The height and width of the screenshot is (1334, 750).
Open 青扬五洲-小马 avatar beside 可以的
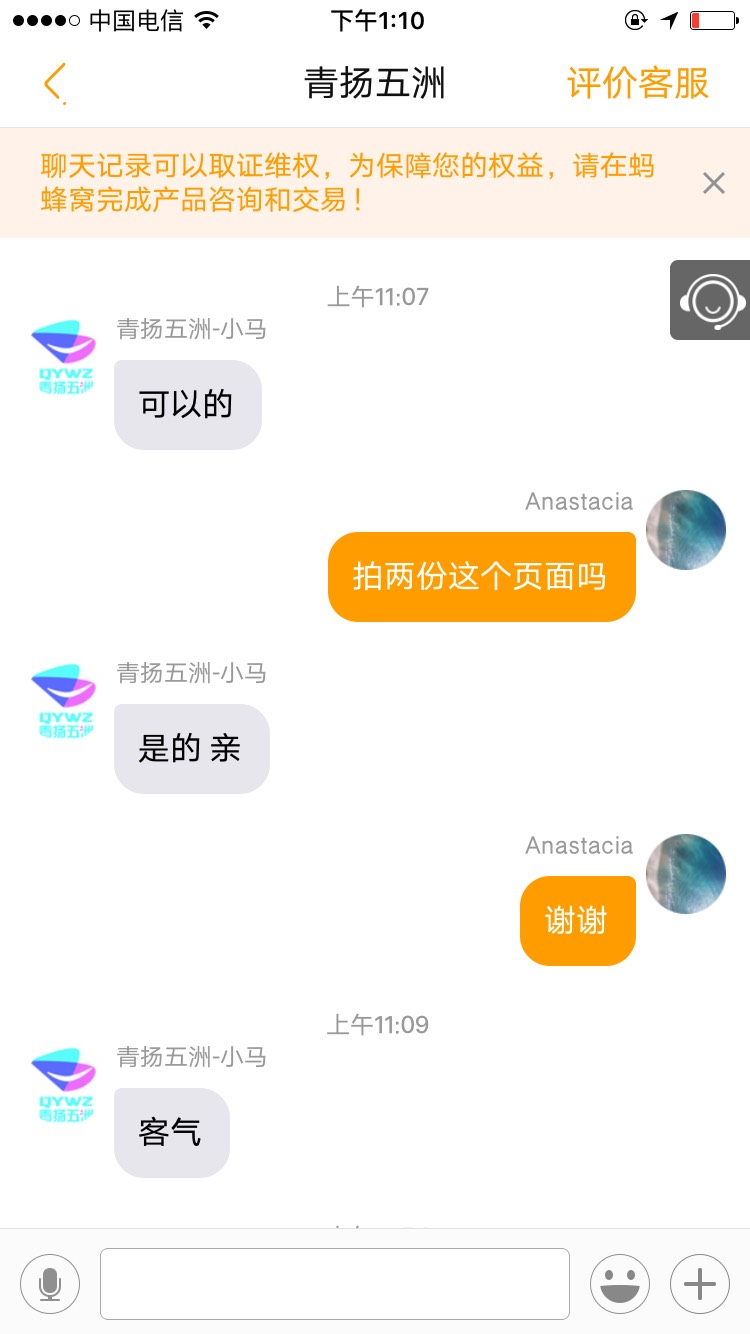coord(64,356)
